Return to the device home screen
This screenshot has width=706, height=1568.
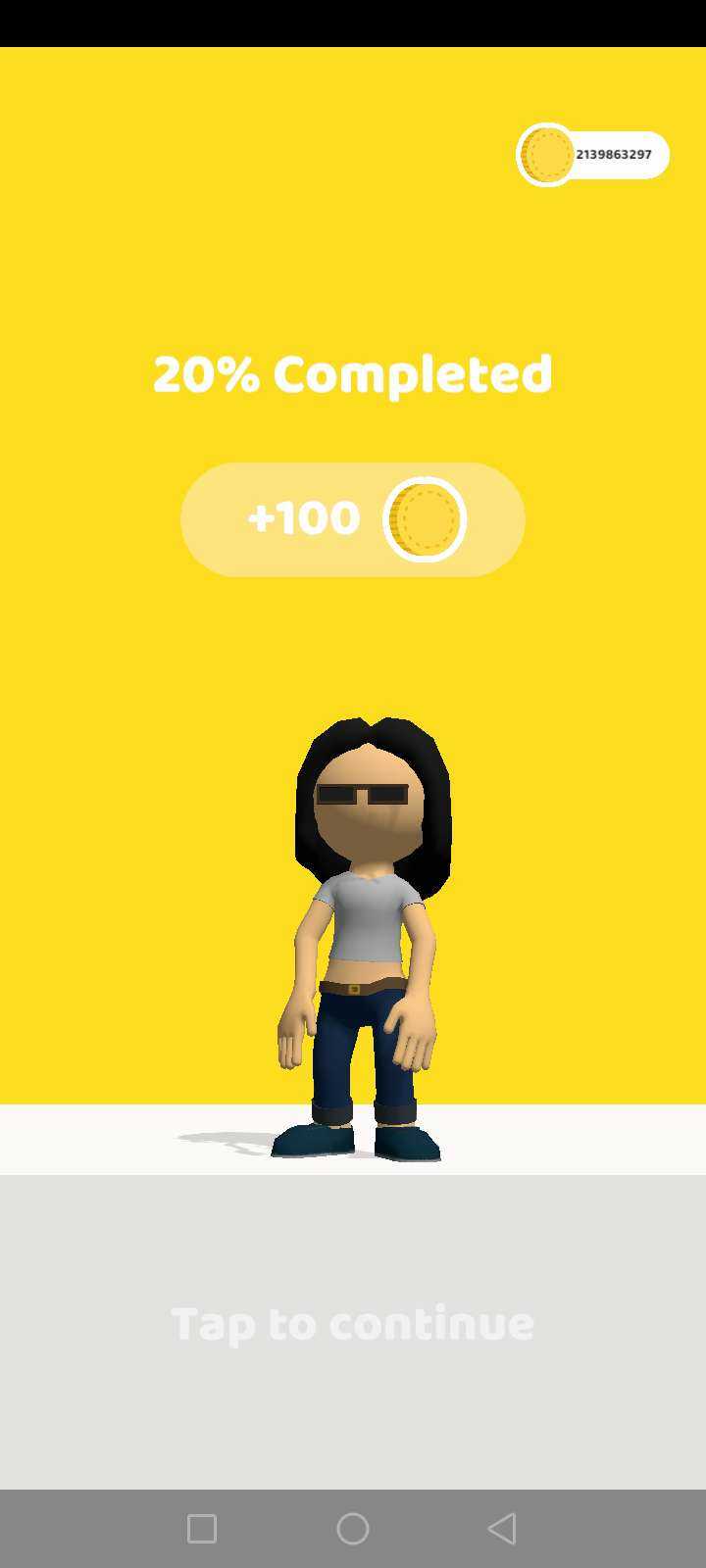click(353, 1528)
